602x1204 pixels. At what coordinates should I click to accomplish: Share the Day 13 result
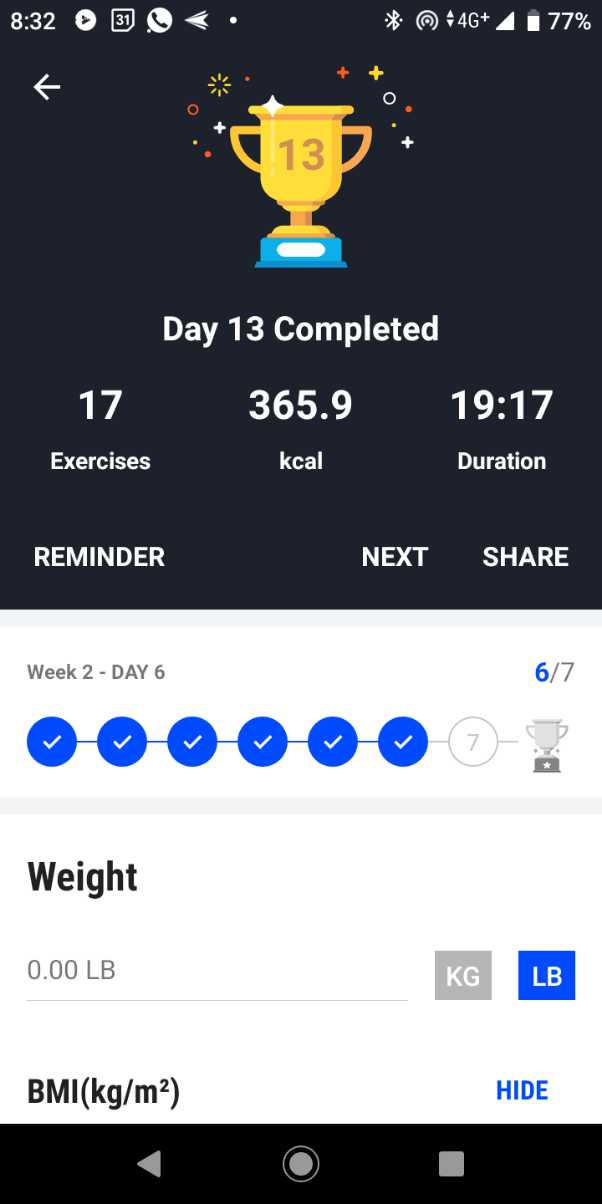[x=525, y=557]
